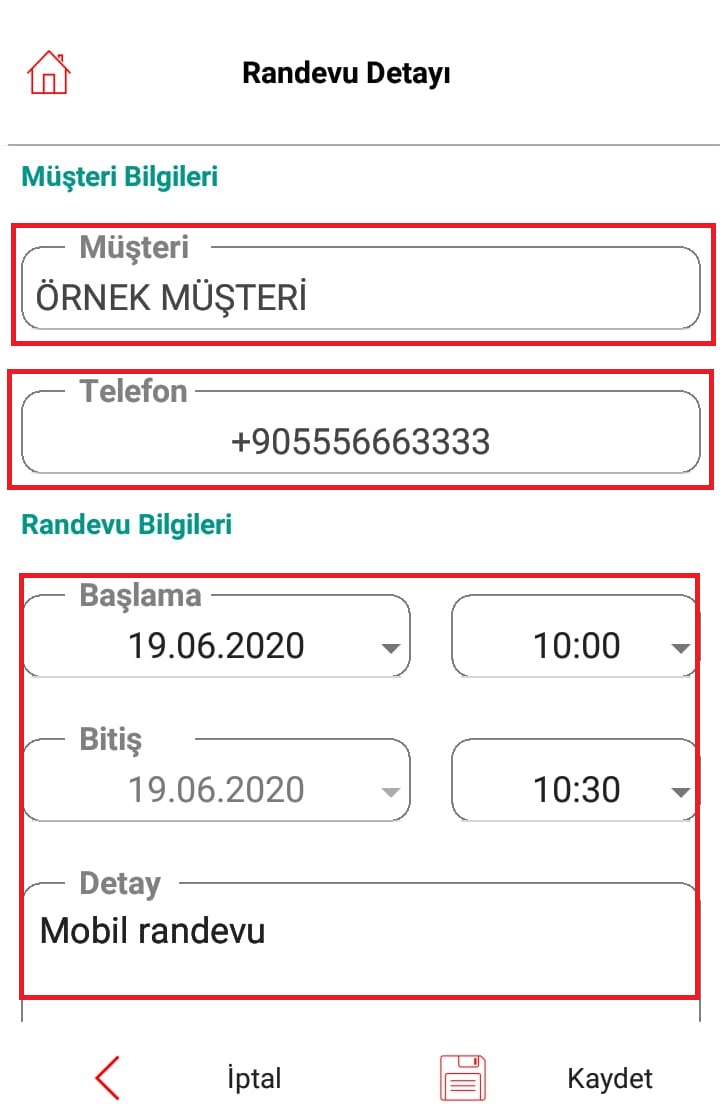Go to home via the house icon
Image resolution: width=720 pixels, height=1116 pixels.
[49, 73]
